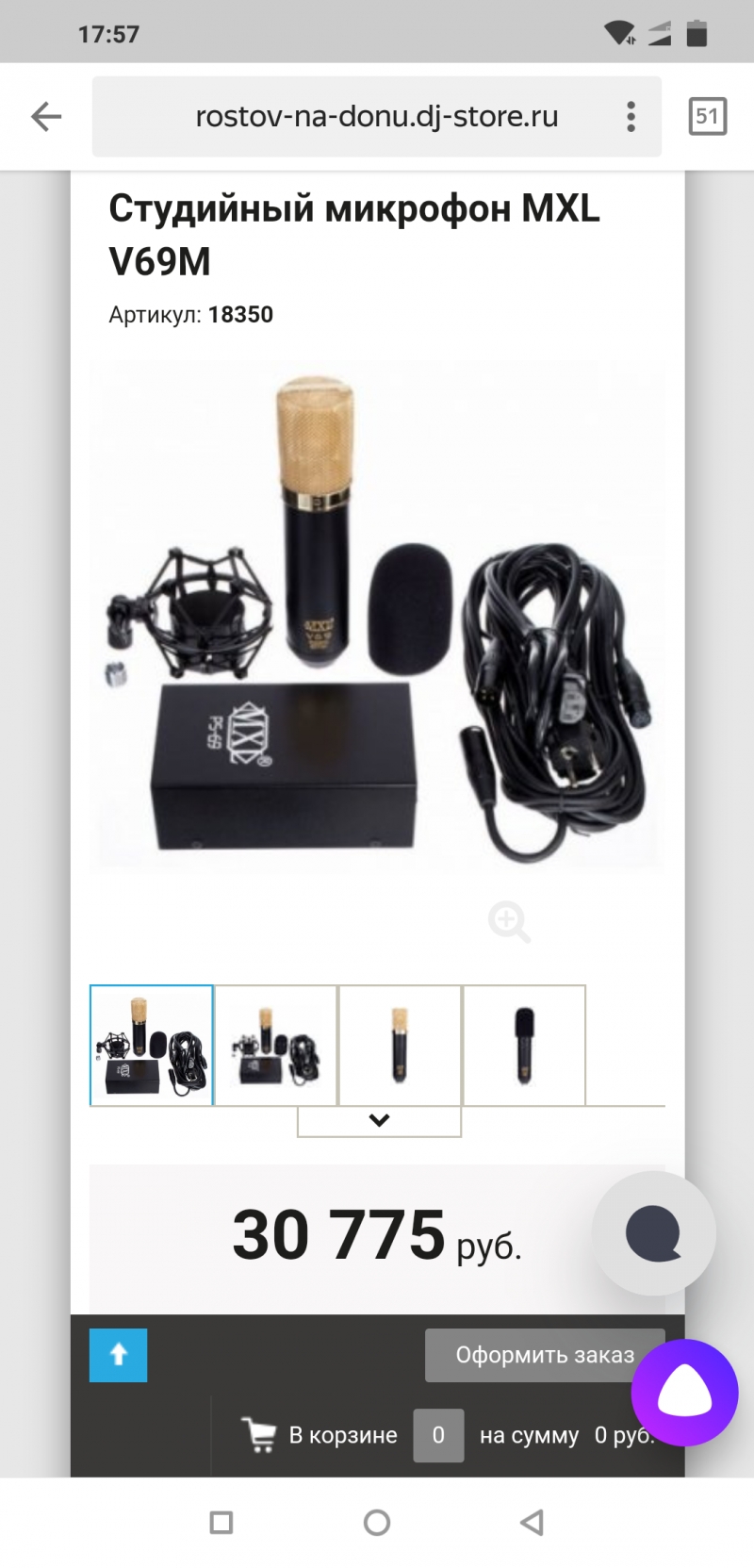The width and height of the screenshot is (754, 1568).
Task: Tap the system home button
Action: 377,1522
